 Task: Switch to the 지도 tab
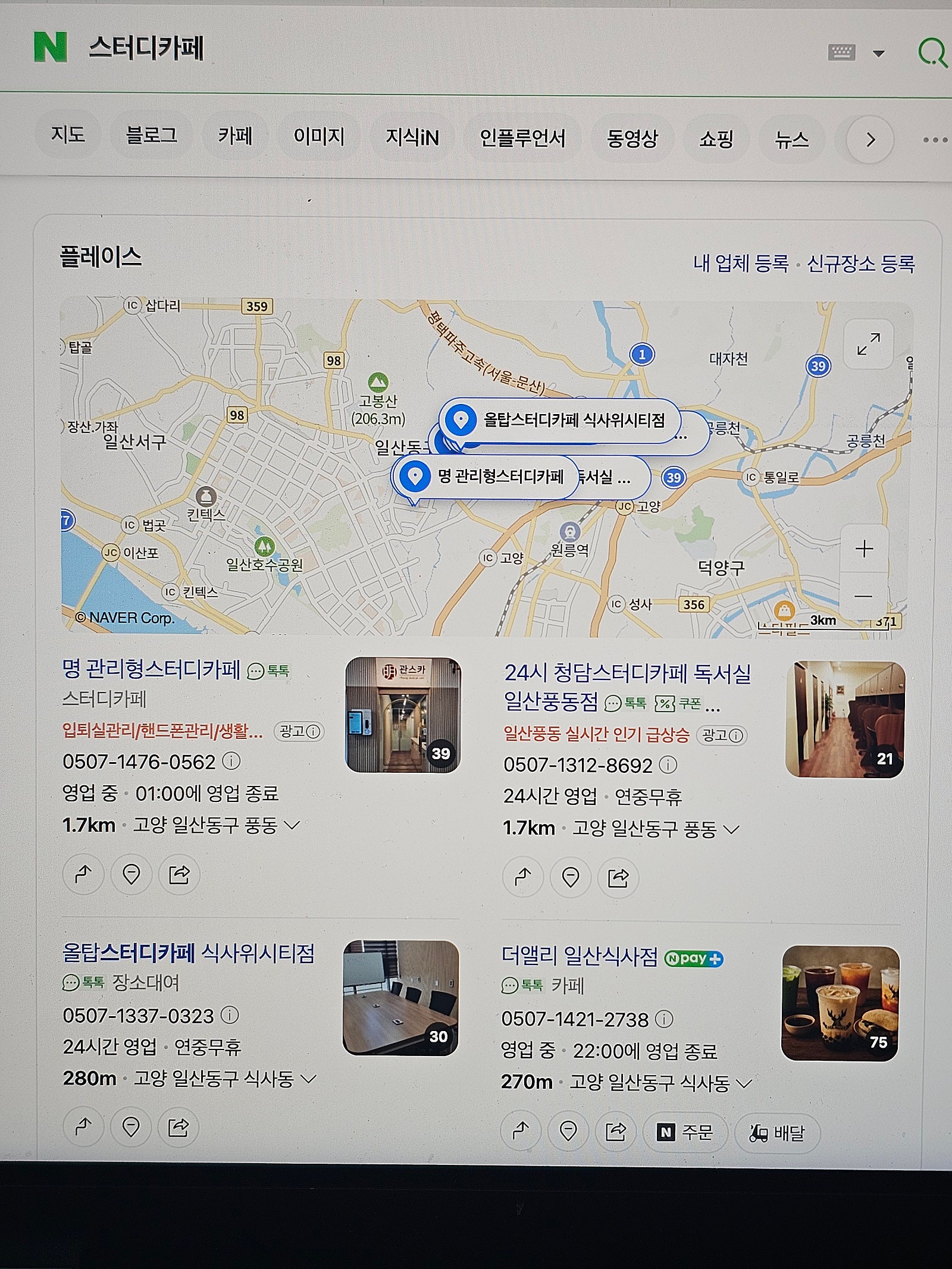(68, 136)
